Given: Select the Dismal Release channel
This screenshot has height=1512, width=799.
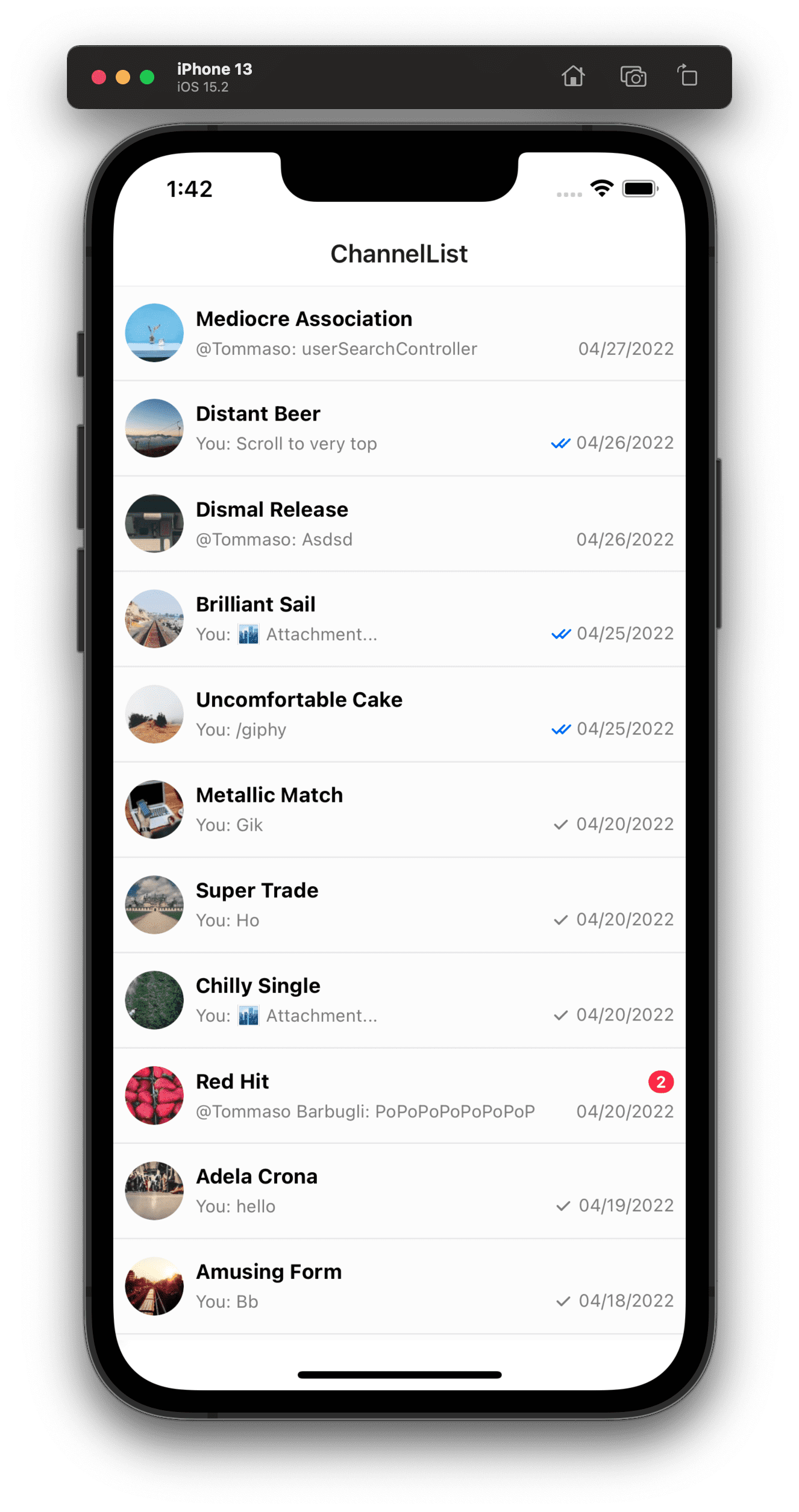Looking at the screenshot, I should coord(399,523).
